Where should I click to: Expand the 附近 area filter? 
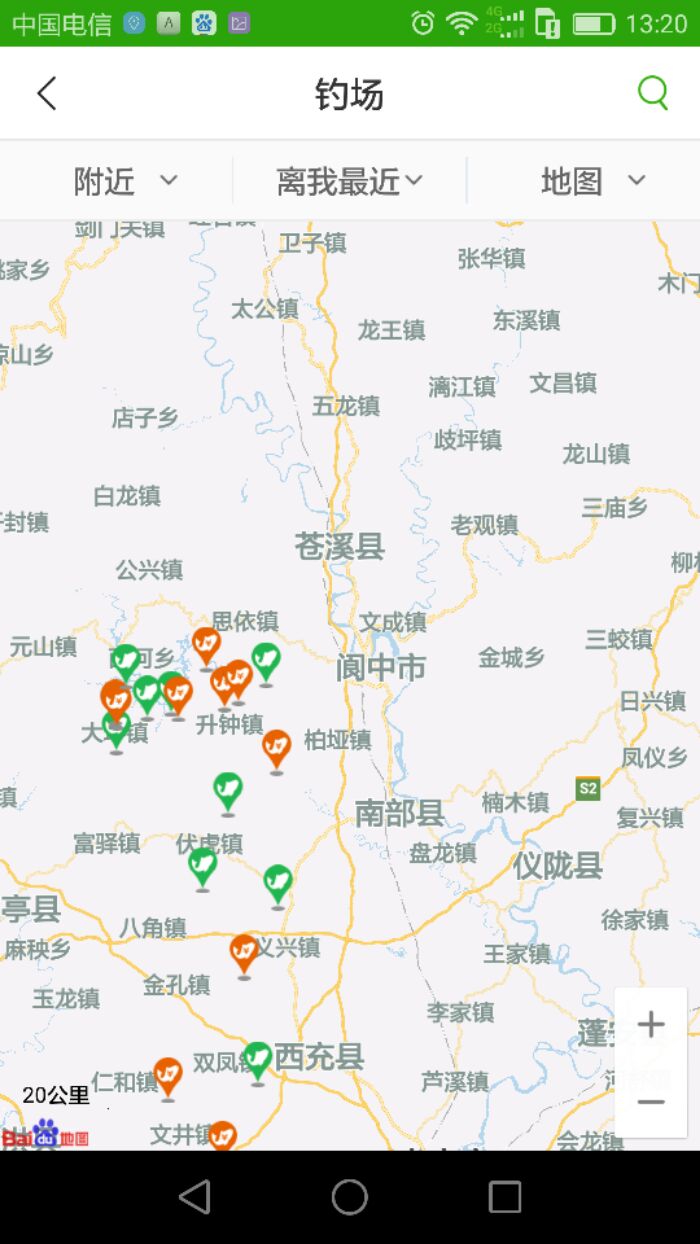tap(125, 181)
